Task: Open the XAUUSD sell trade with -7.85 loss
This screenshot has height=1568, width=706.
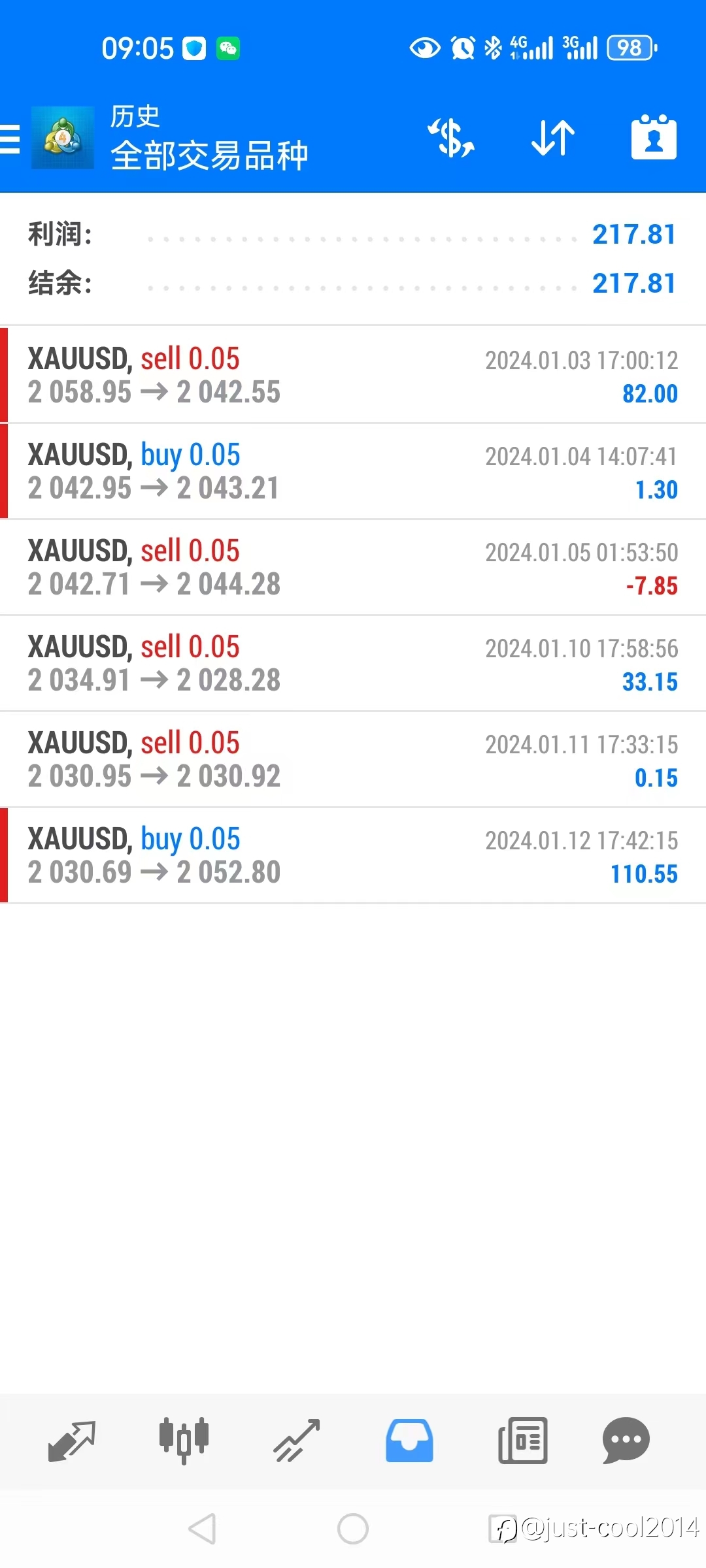Action: (x=353, y=567)
